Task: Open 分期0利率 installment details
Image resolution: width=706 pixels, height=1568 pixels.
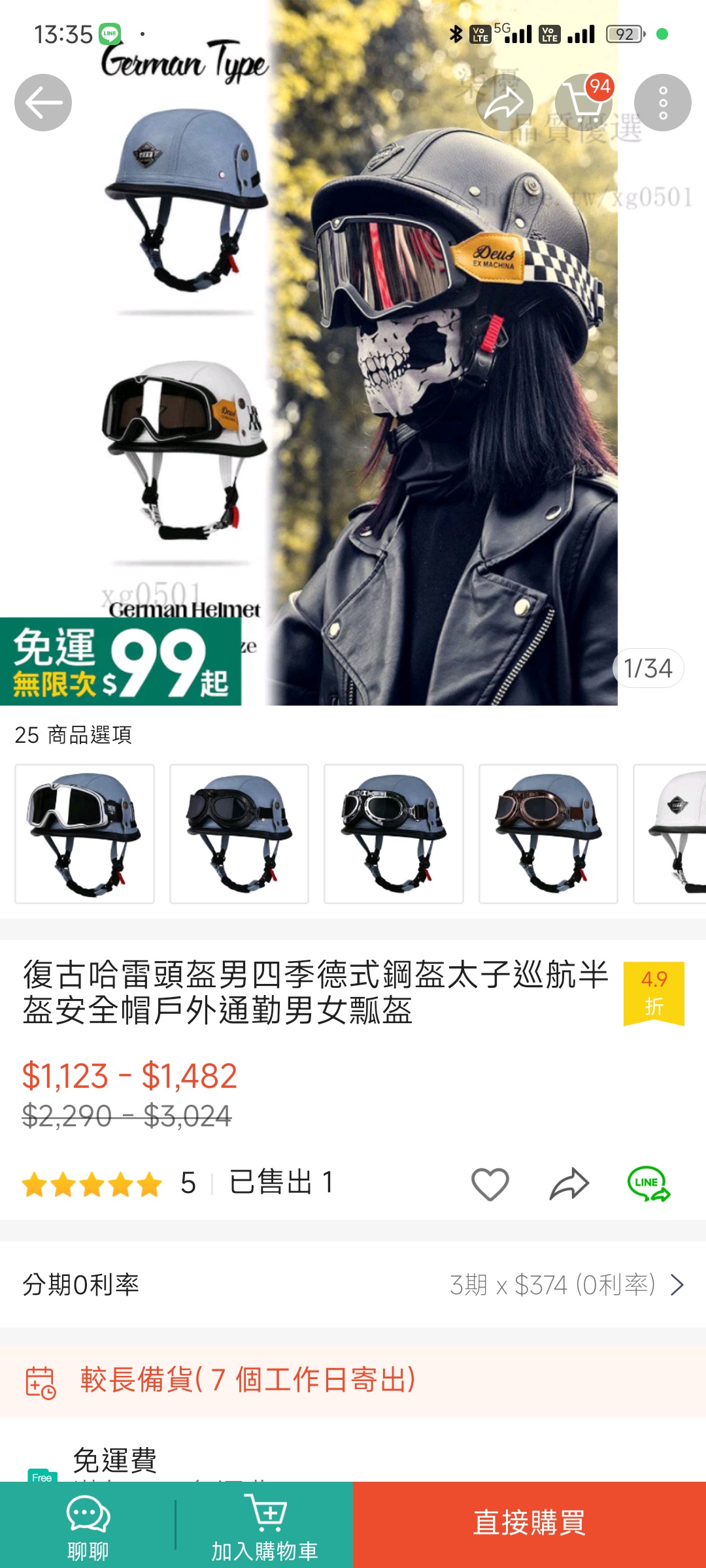Action: pyautogui.click(x=353, y=1284)
